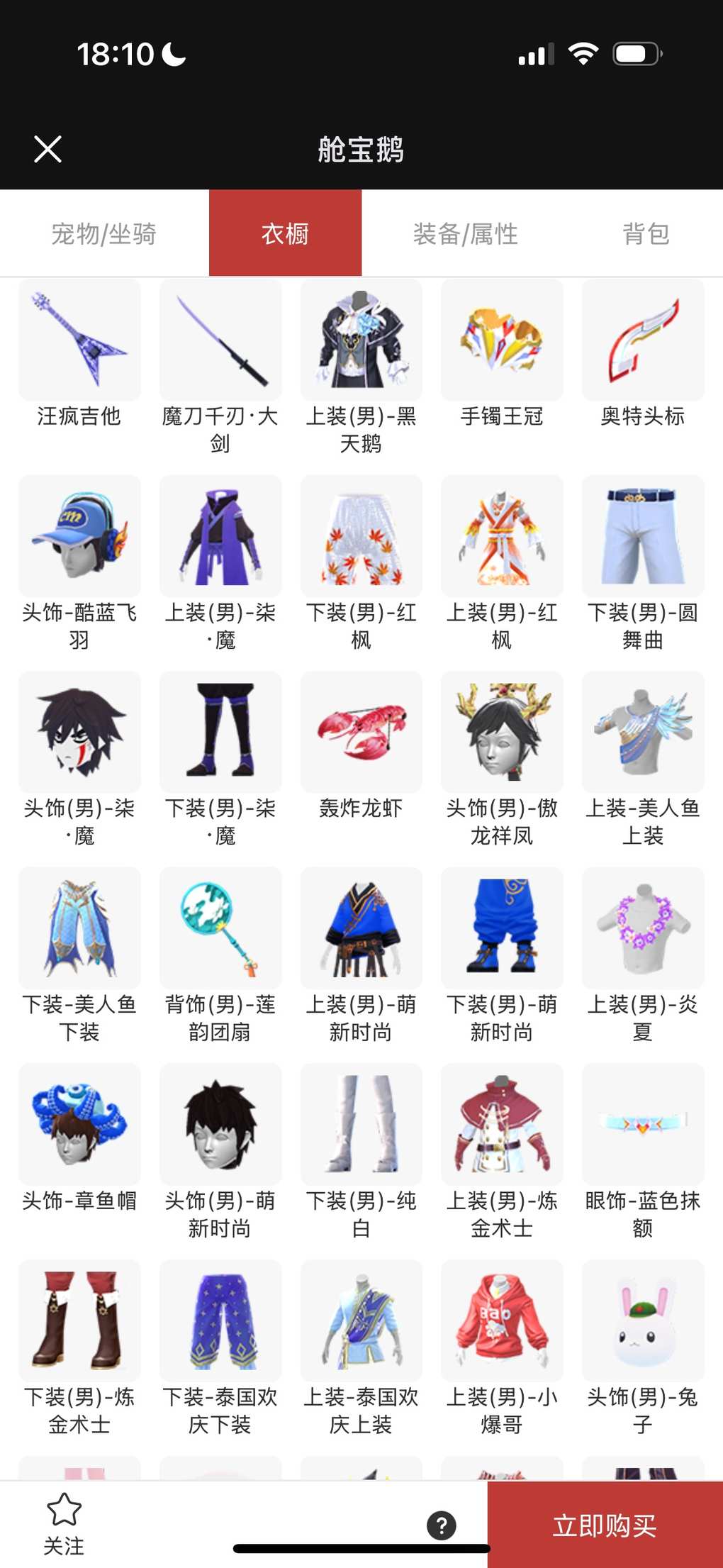Close the 舱宝鹅 page

[47, 149]
